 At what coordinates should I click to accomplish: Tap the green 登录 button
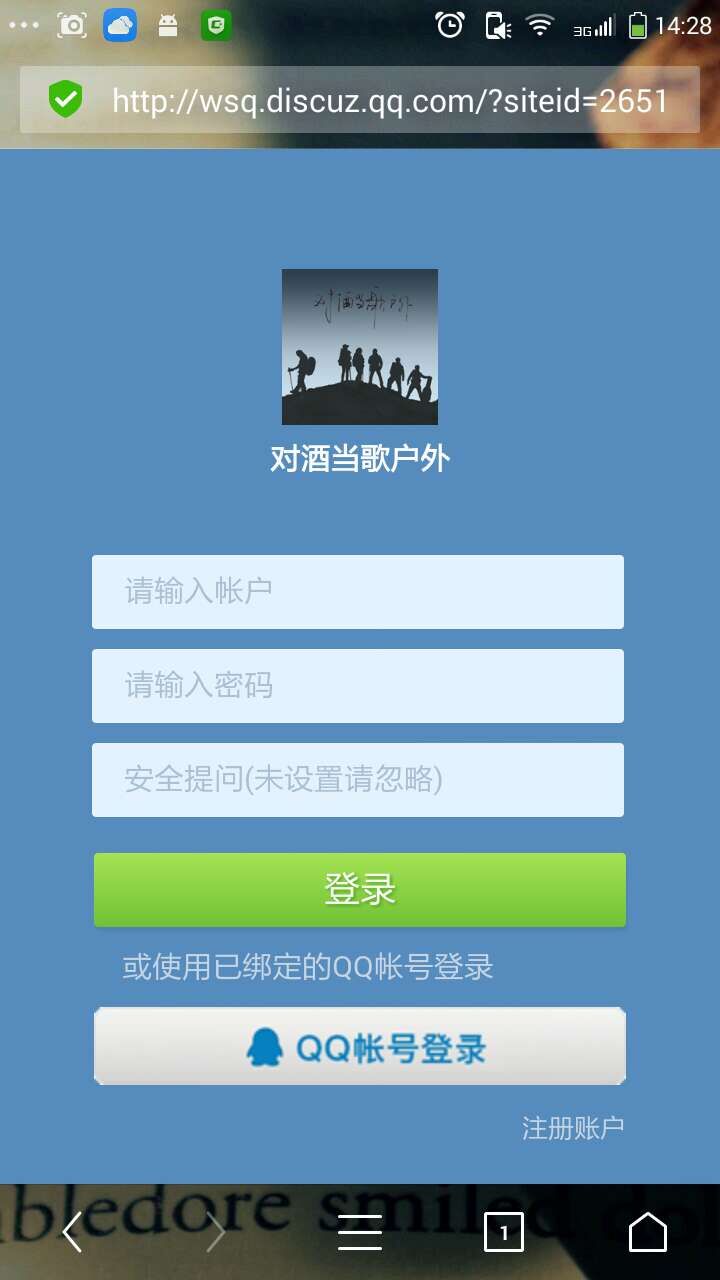click(360, 890)
